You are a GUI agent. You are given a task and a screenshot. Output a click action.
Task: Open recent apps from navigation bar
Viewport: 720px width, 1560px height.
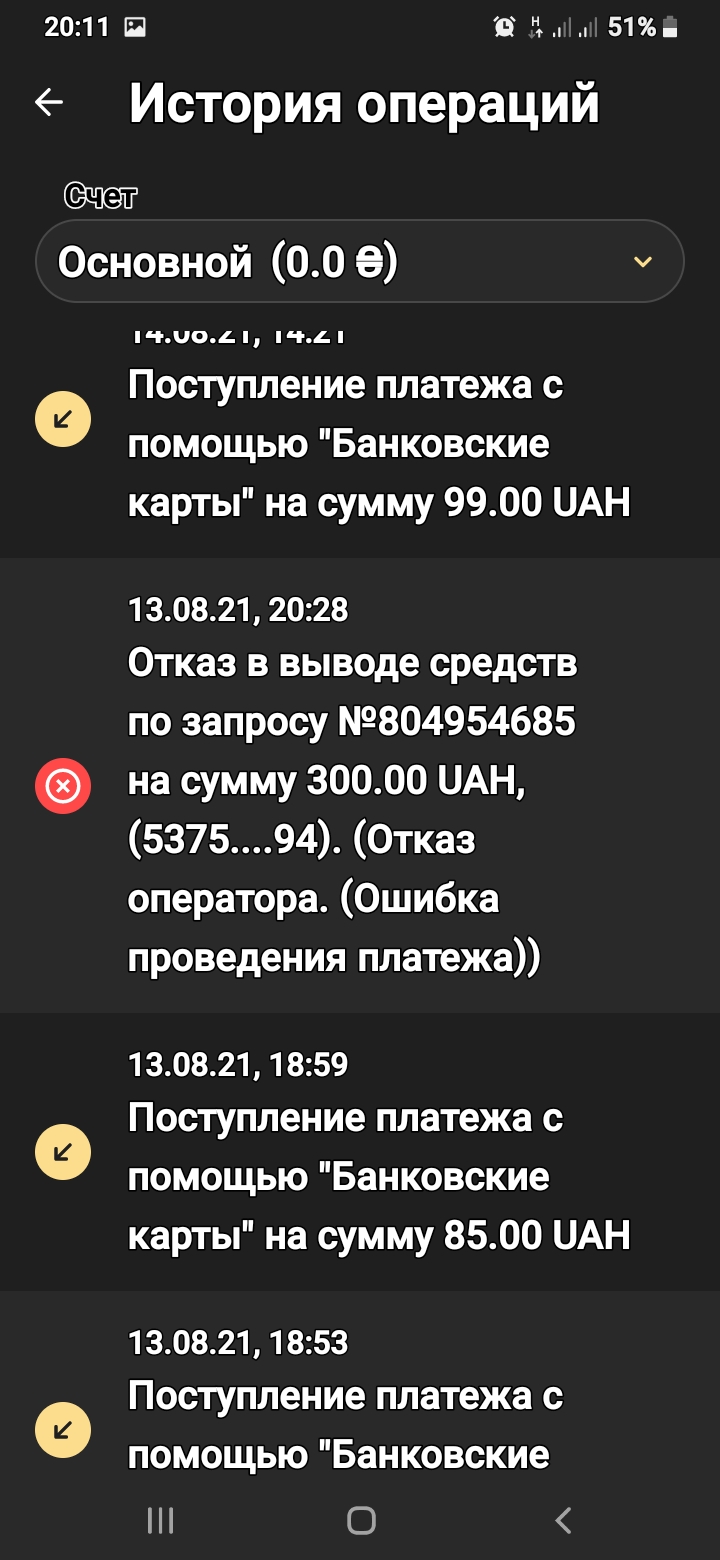coord(160,1521)
